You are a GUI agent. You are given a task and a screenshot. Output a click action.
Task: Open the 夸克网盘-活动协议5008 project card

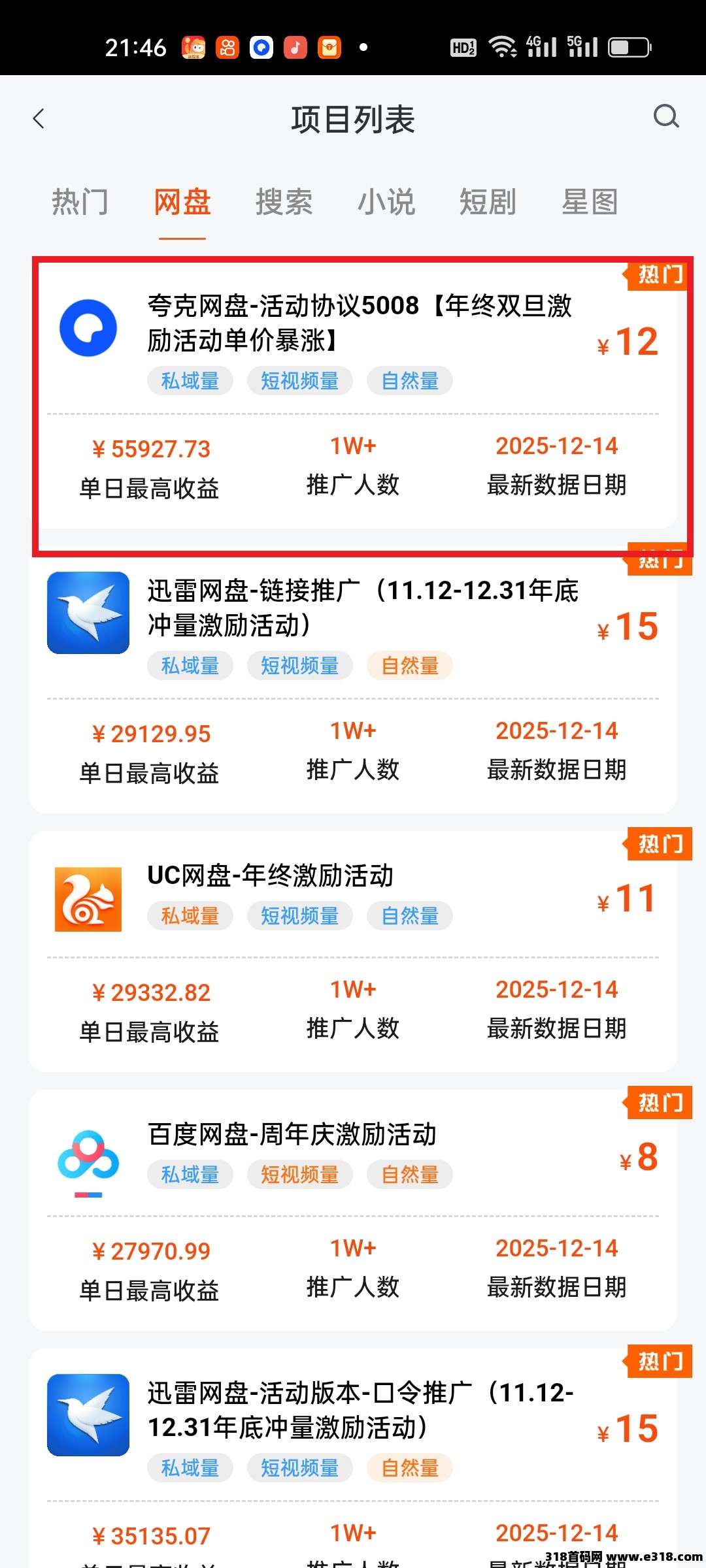click(360, 323)
